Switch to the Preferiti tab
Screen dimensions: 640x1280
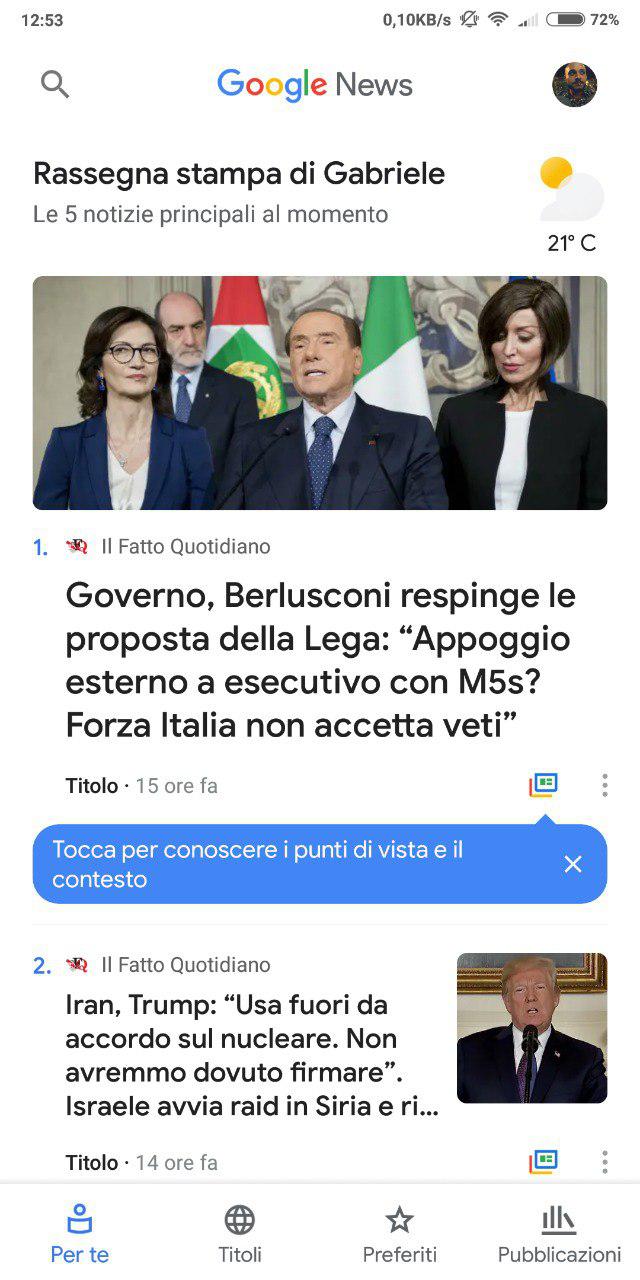[400, 1234]
